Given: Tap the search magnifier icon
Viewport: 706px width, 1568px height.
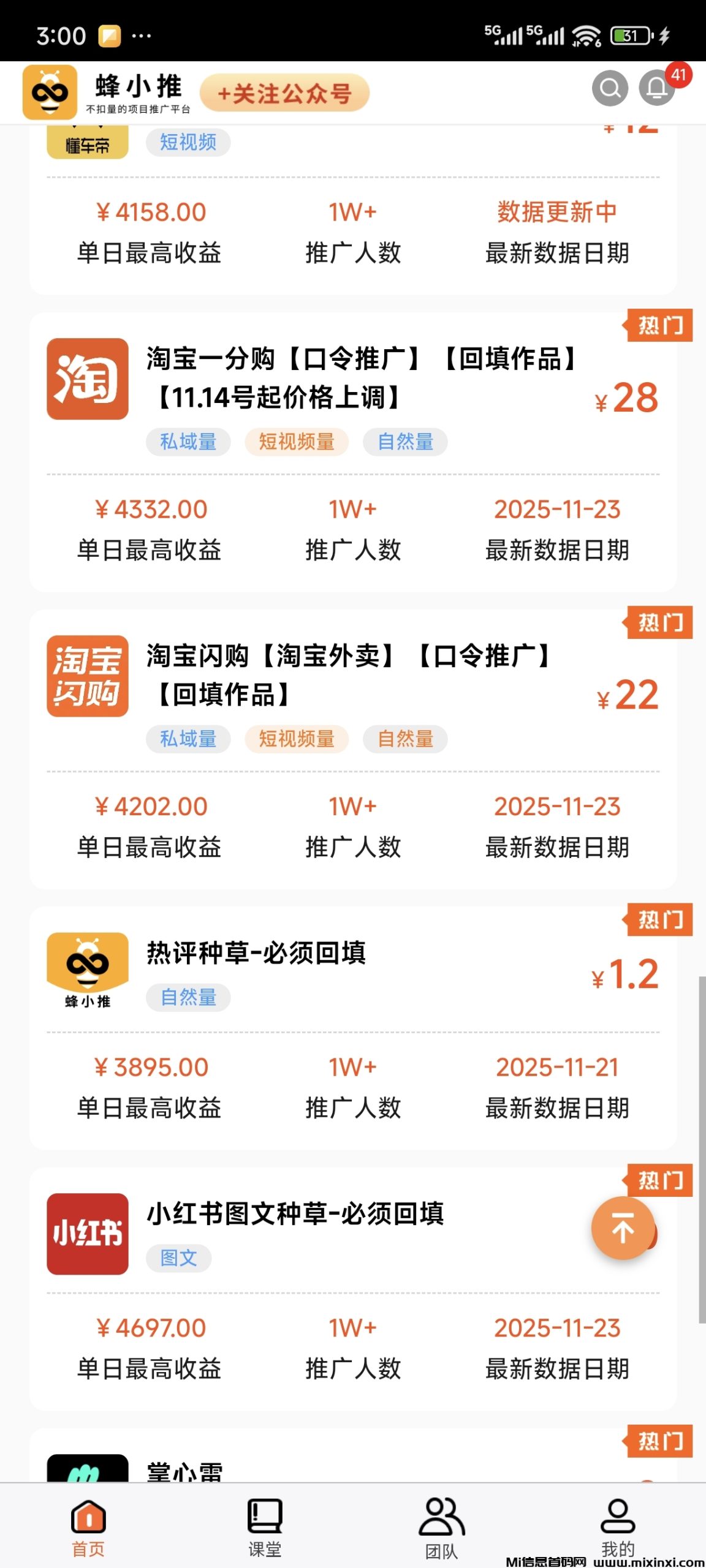Looking at the screenshot, I should (609, 89).
